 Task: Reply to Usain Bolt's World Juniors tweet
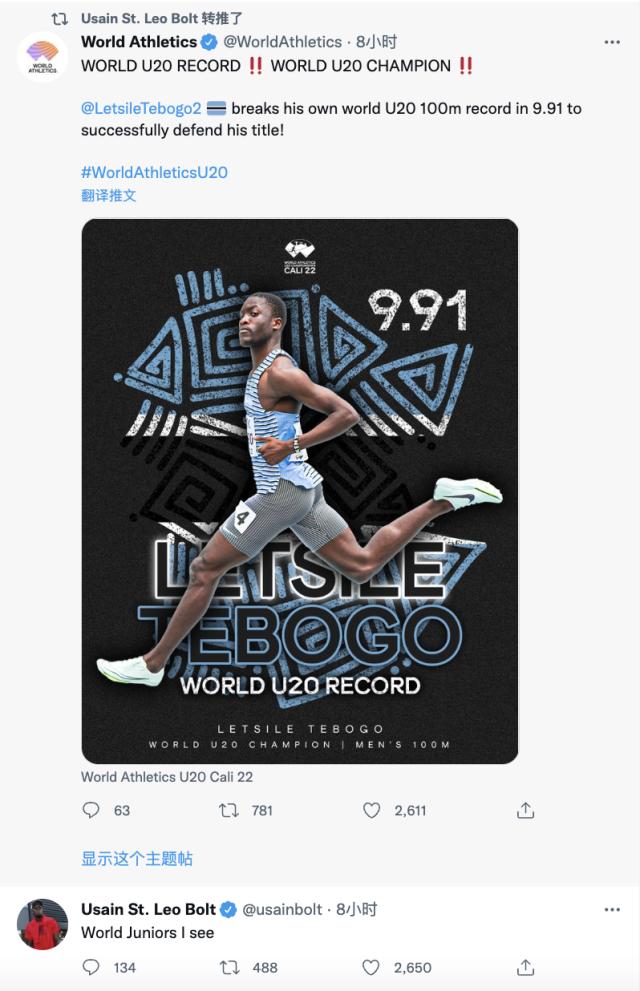tap(91, 967)
